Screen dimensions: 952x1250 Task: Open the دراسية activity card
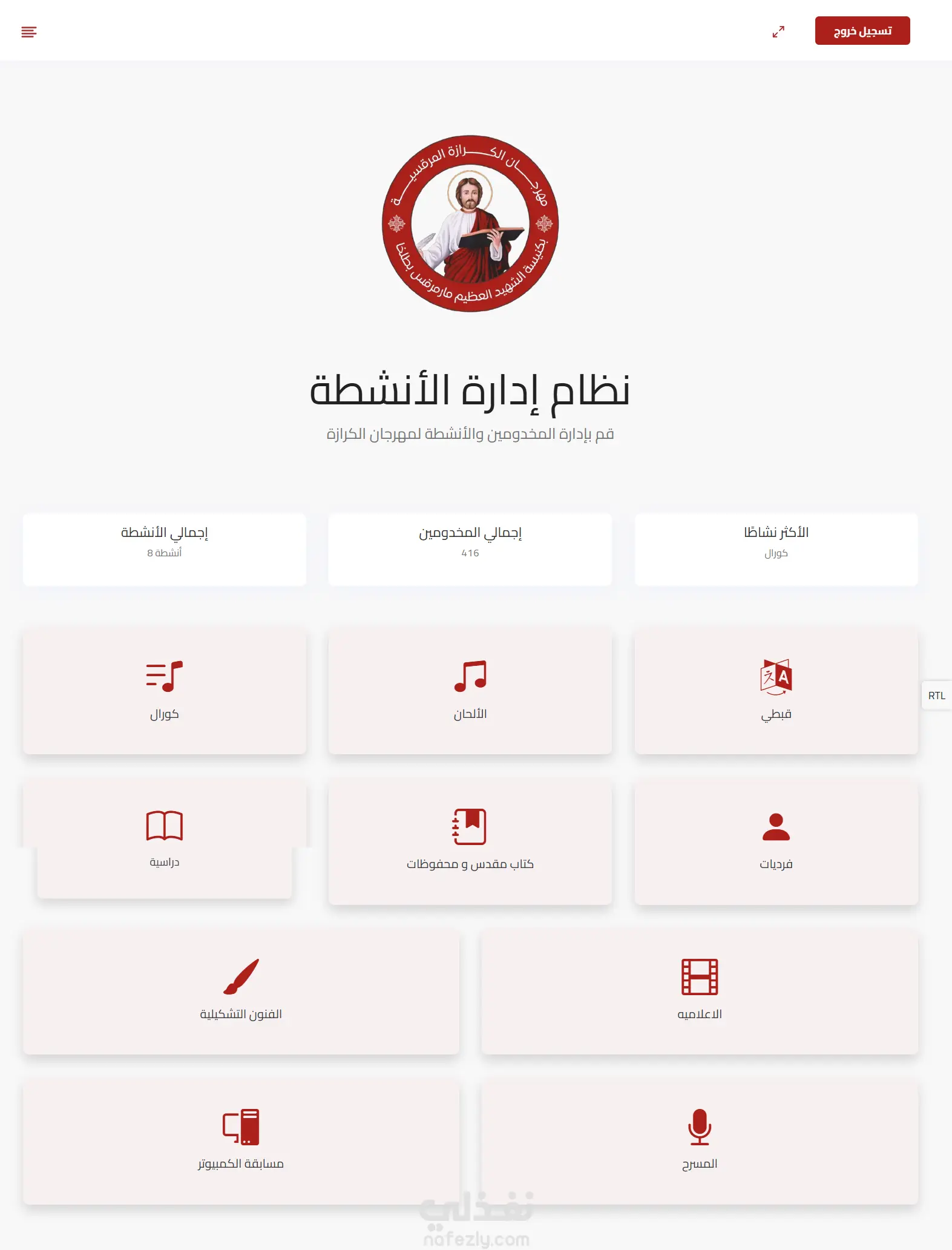(x=164, y=838)
